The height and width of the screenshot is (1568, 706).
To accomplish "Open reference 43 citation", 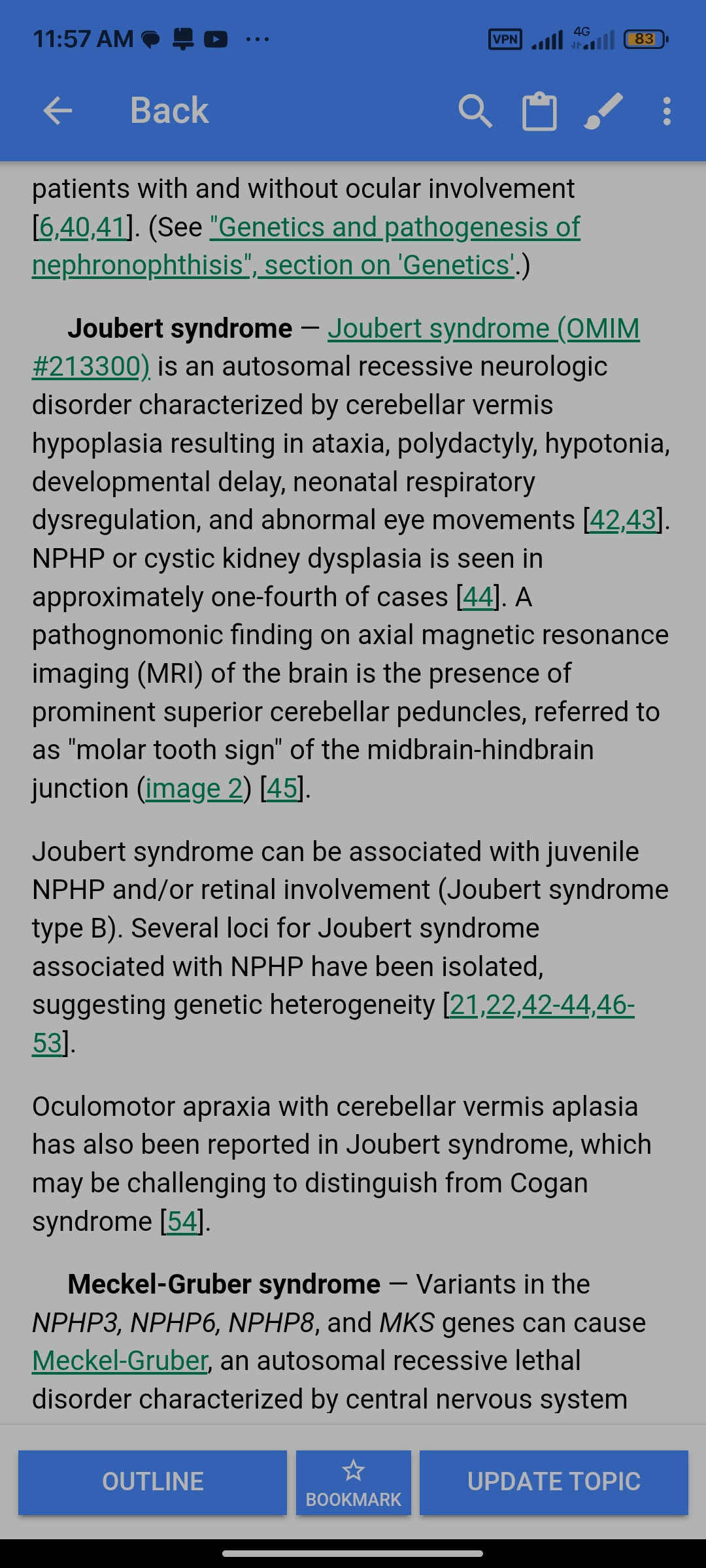I will 641,520.
